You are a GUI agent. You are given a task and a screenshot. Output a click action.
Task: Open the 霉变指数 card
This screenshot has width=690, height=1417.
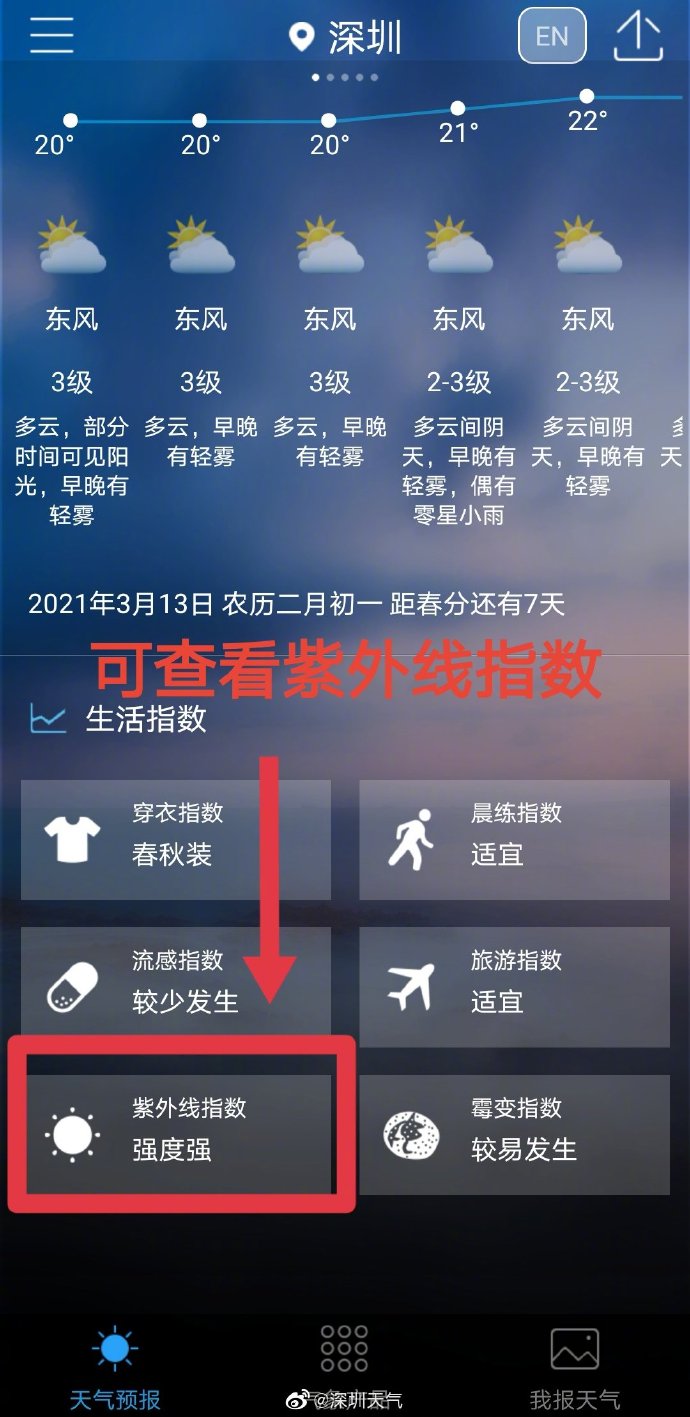(x=514, y=1134)
